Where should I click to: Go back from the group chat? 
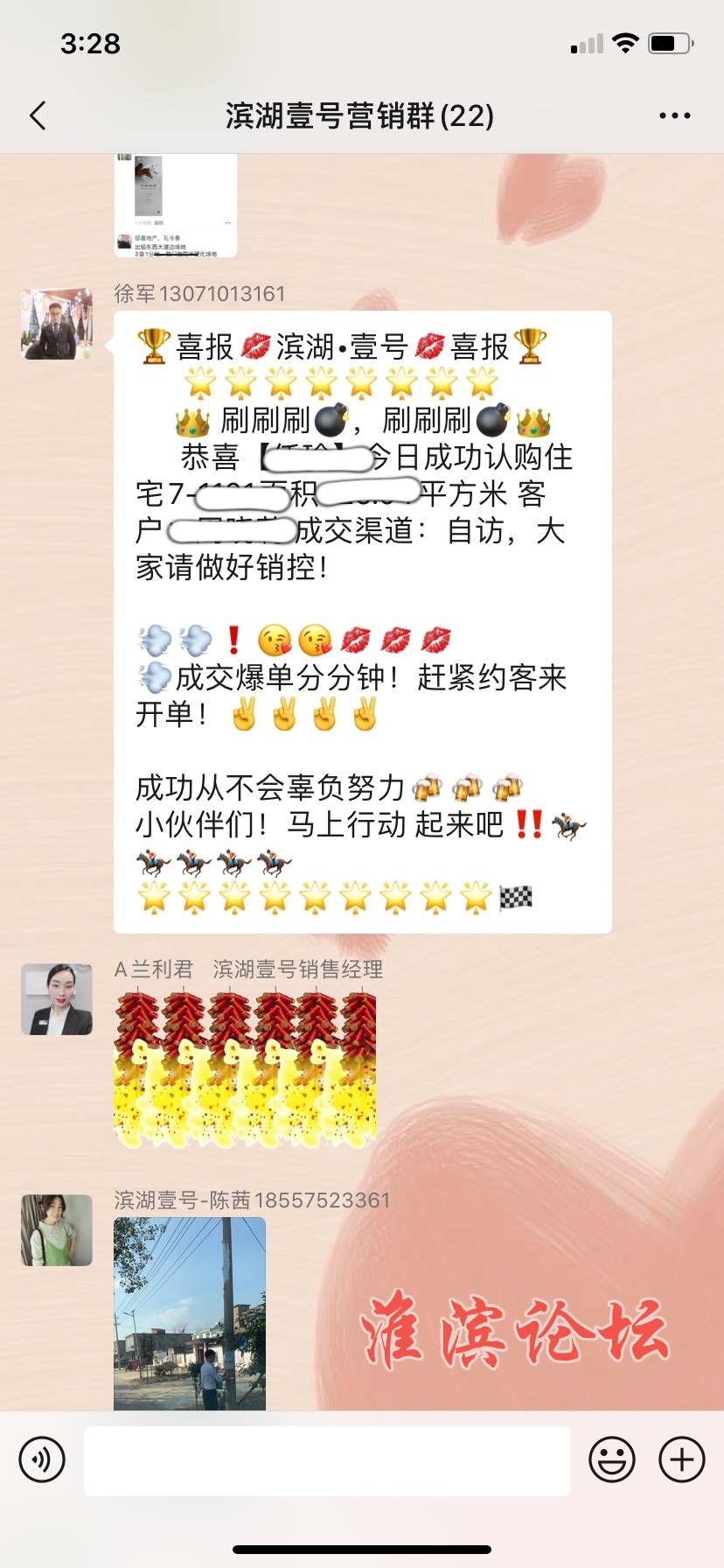[x=38, y=115]
